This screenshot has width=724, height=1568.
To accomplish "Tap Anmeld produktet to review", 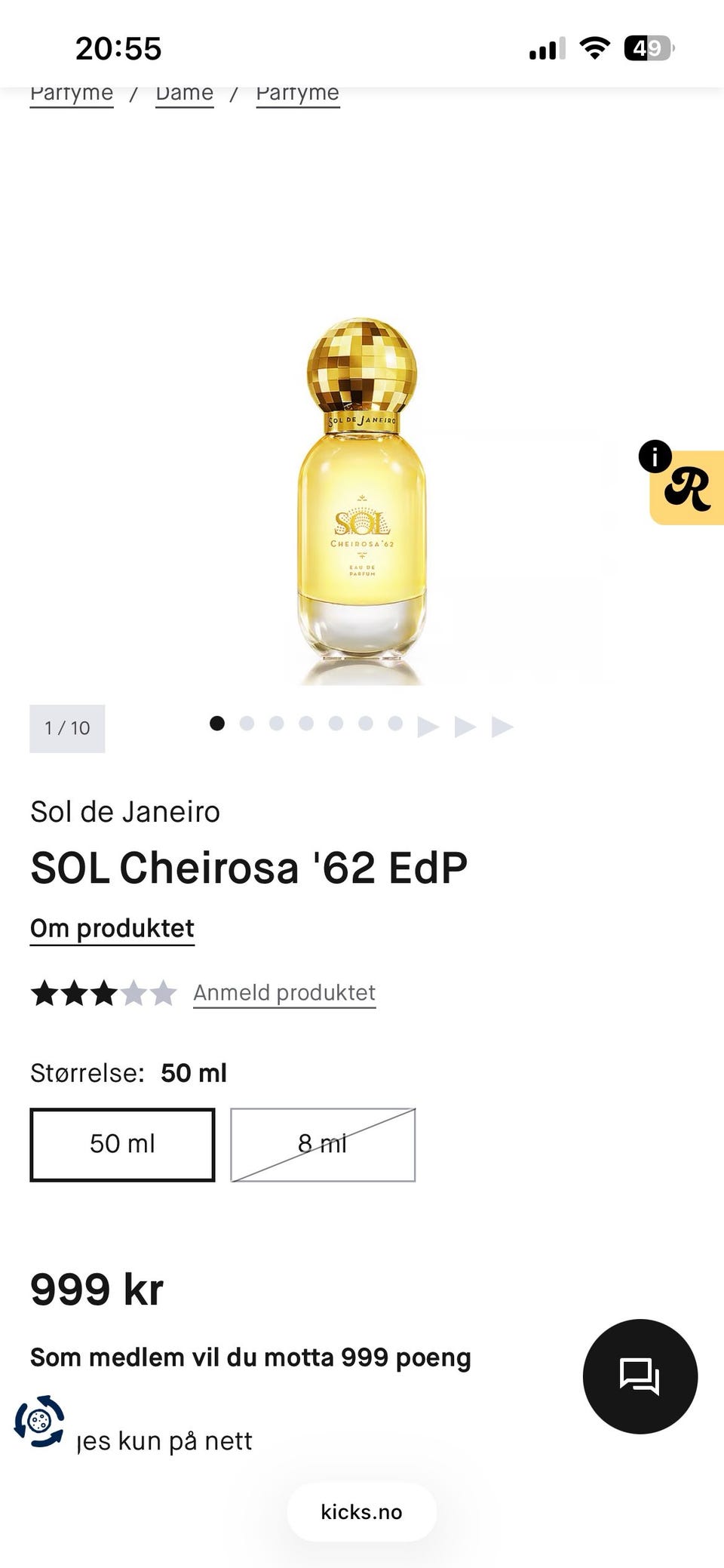I will coord(284,992).
